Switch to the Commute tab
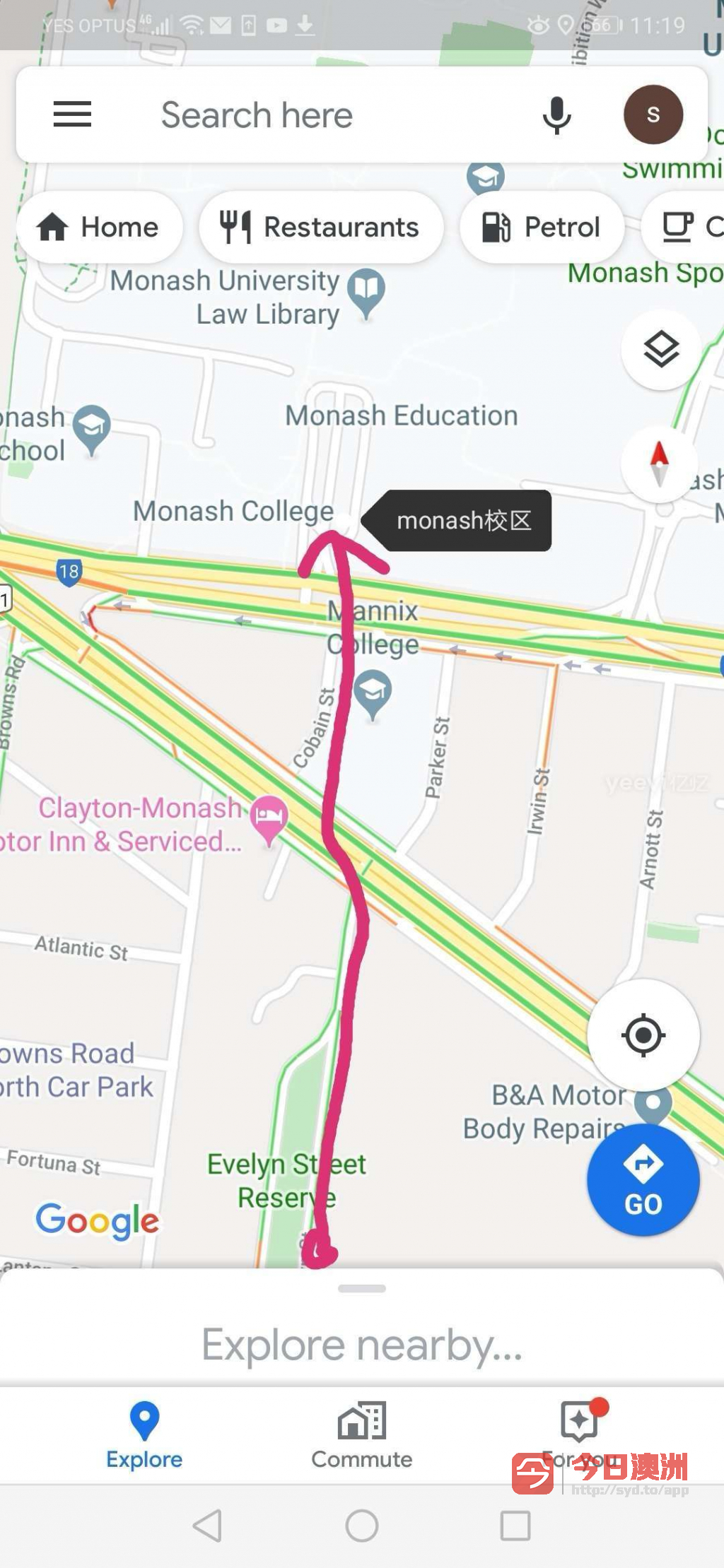 pyautogui.click(x=362, y=1436)
